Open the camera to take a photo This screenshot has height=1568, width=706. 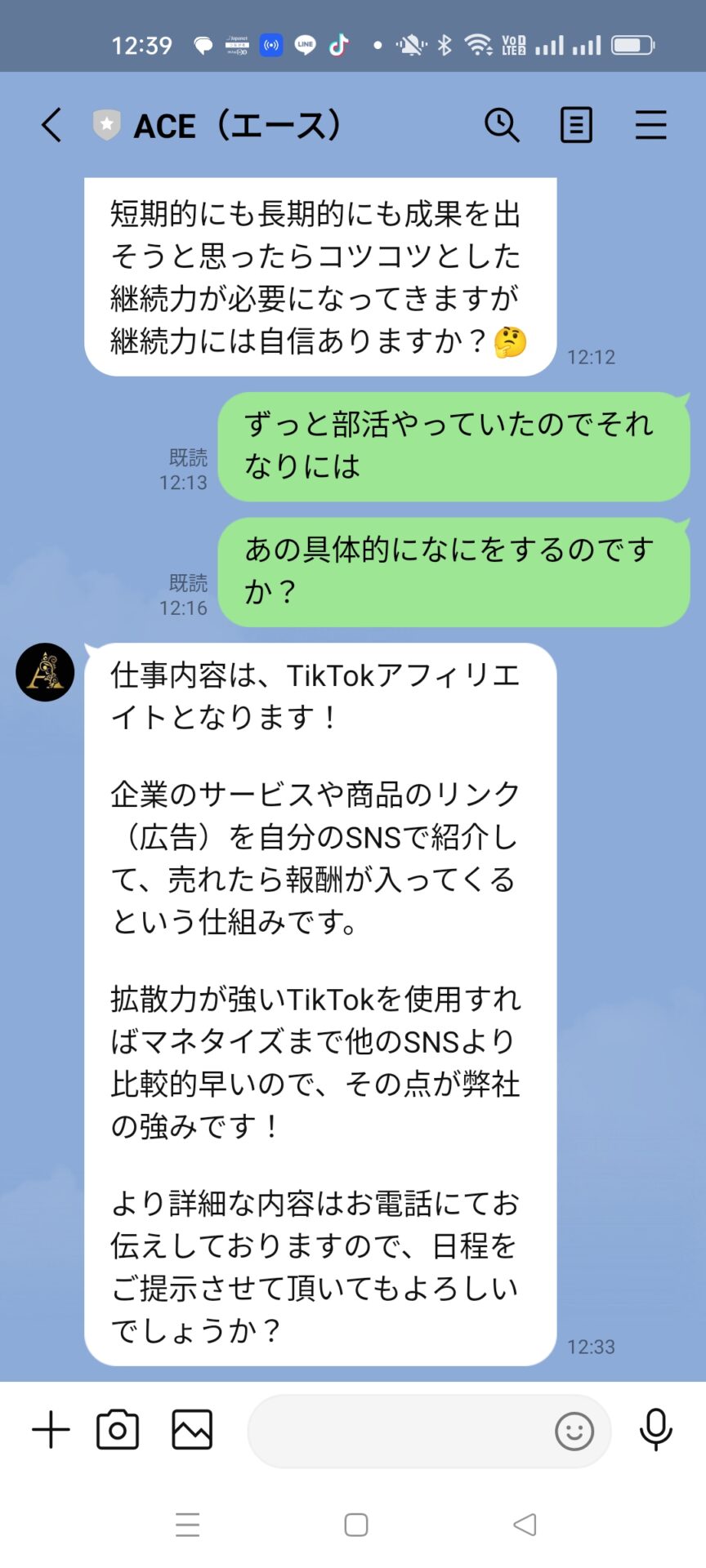tap(118, 1430)
